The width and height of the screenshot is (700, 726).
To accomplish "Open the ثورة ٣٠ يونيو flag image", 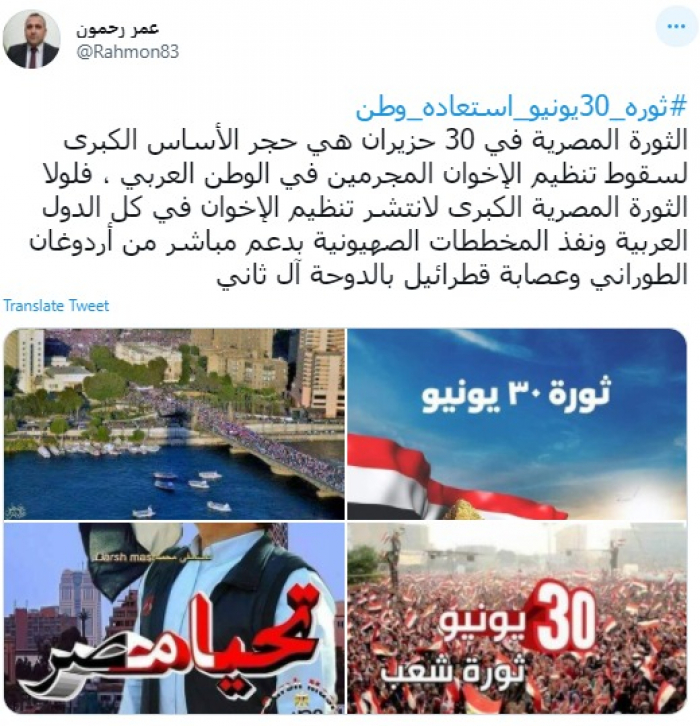I will click(x=517, y=423).
